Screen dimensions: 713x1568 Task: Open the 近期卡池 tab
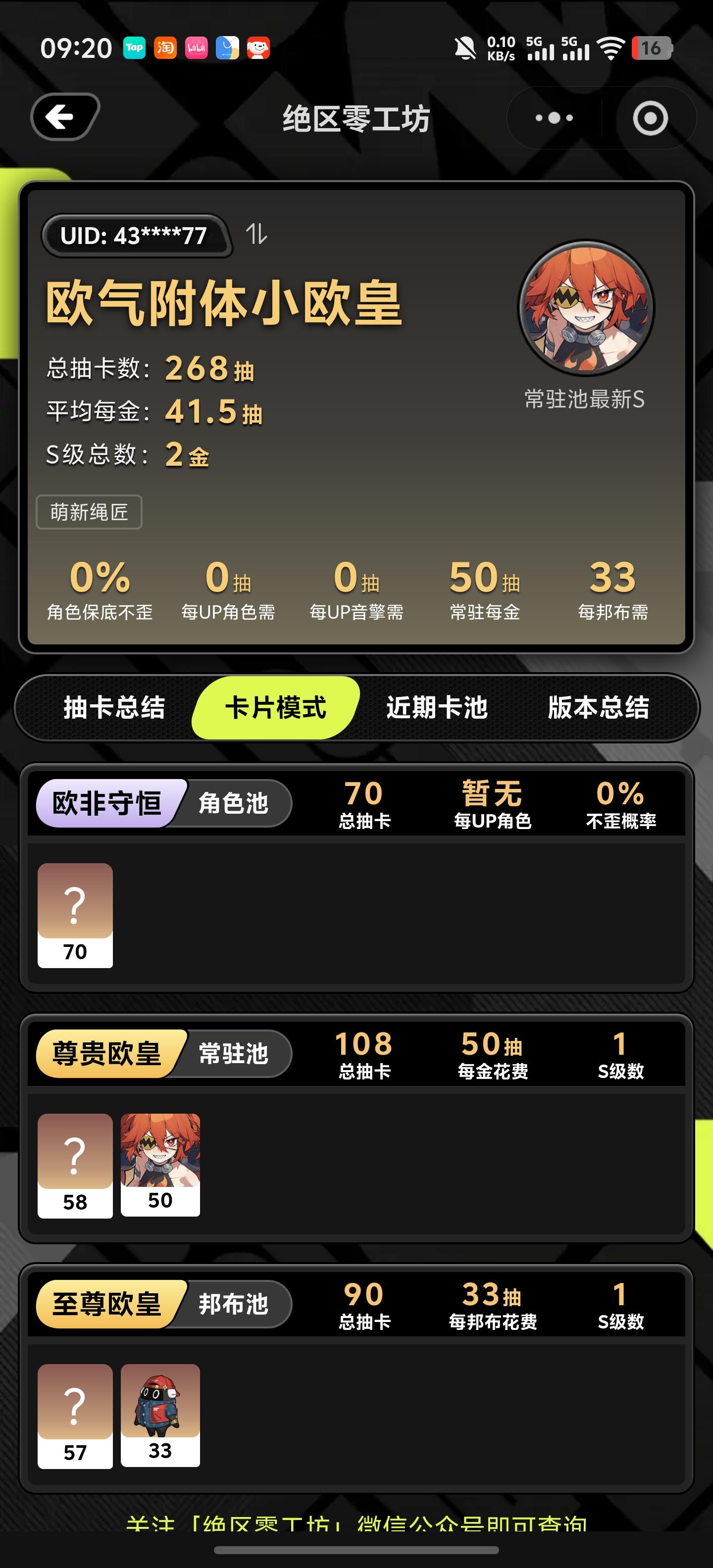[x=437, y=707]
